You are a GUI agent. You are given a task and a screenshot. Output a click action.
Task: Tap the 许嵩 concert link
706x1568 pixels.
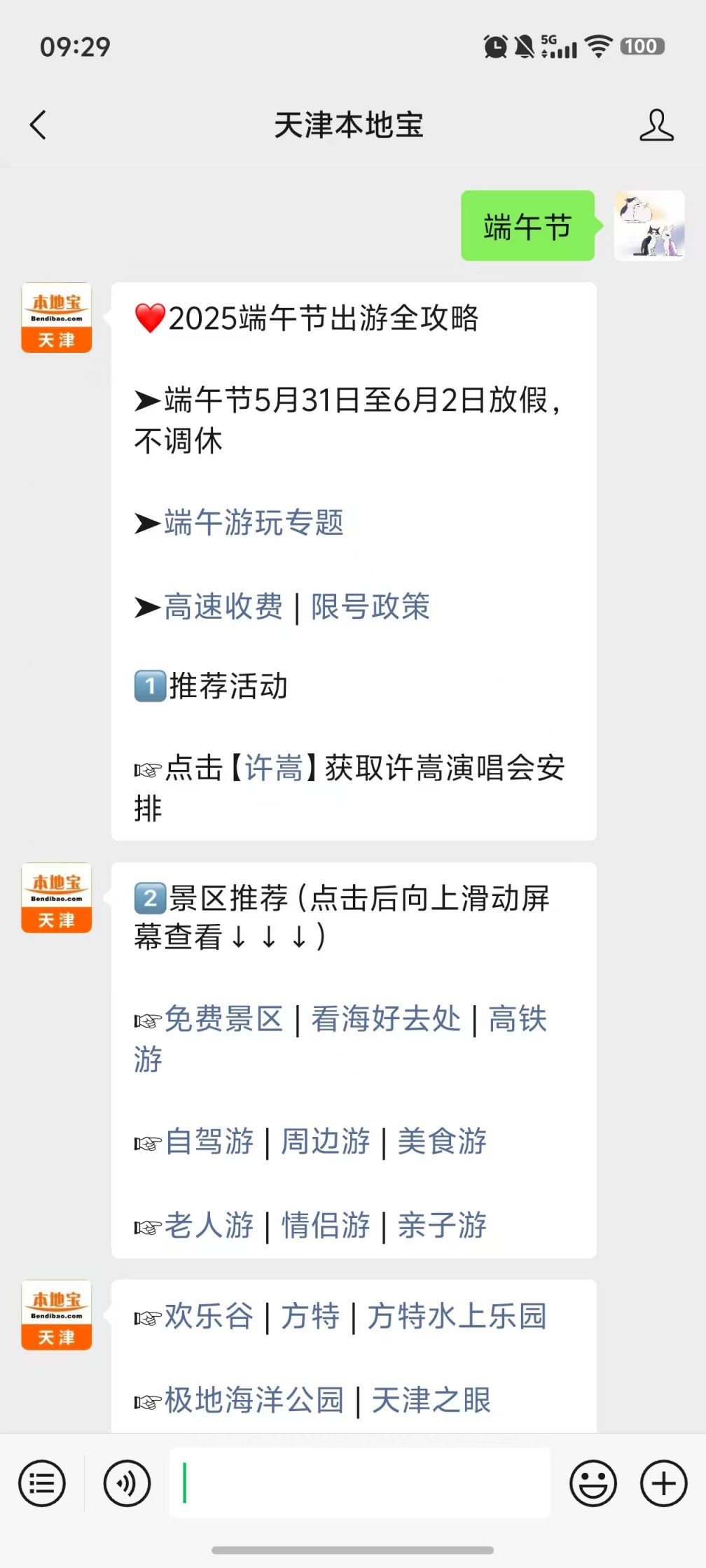[274, 768]
